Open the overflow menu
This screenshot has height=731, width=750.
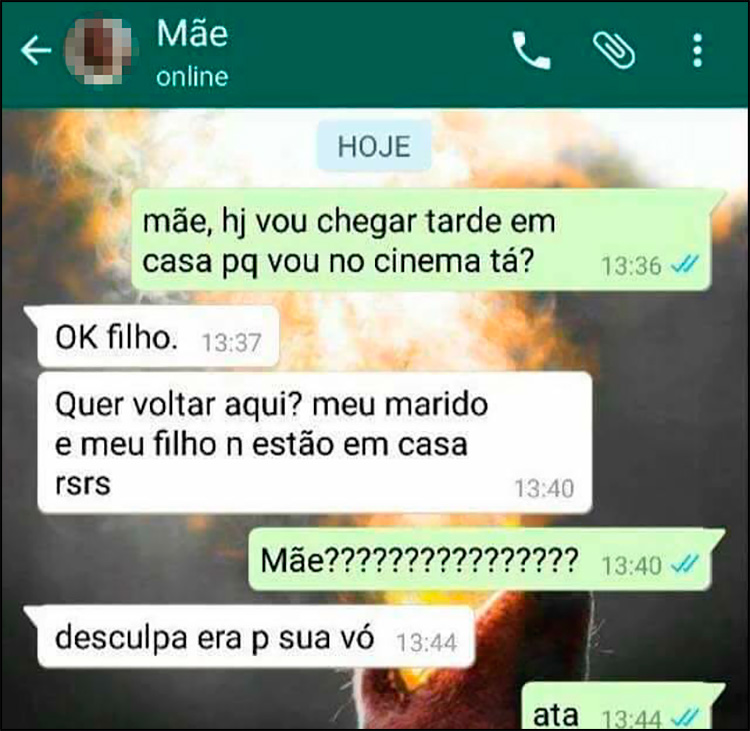click(x=697, y=51)
